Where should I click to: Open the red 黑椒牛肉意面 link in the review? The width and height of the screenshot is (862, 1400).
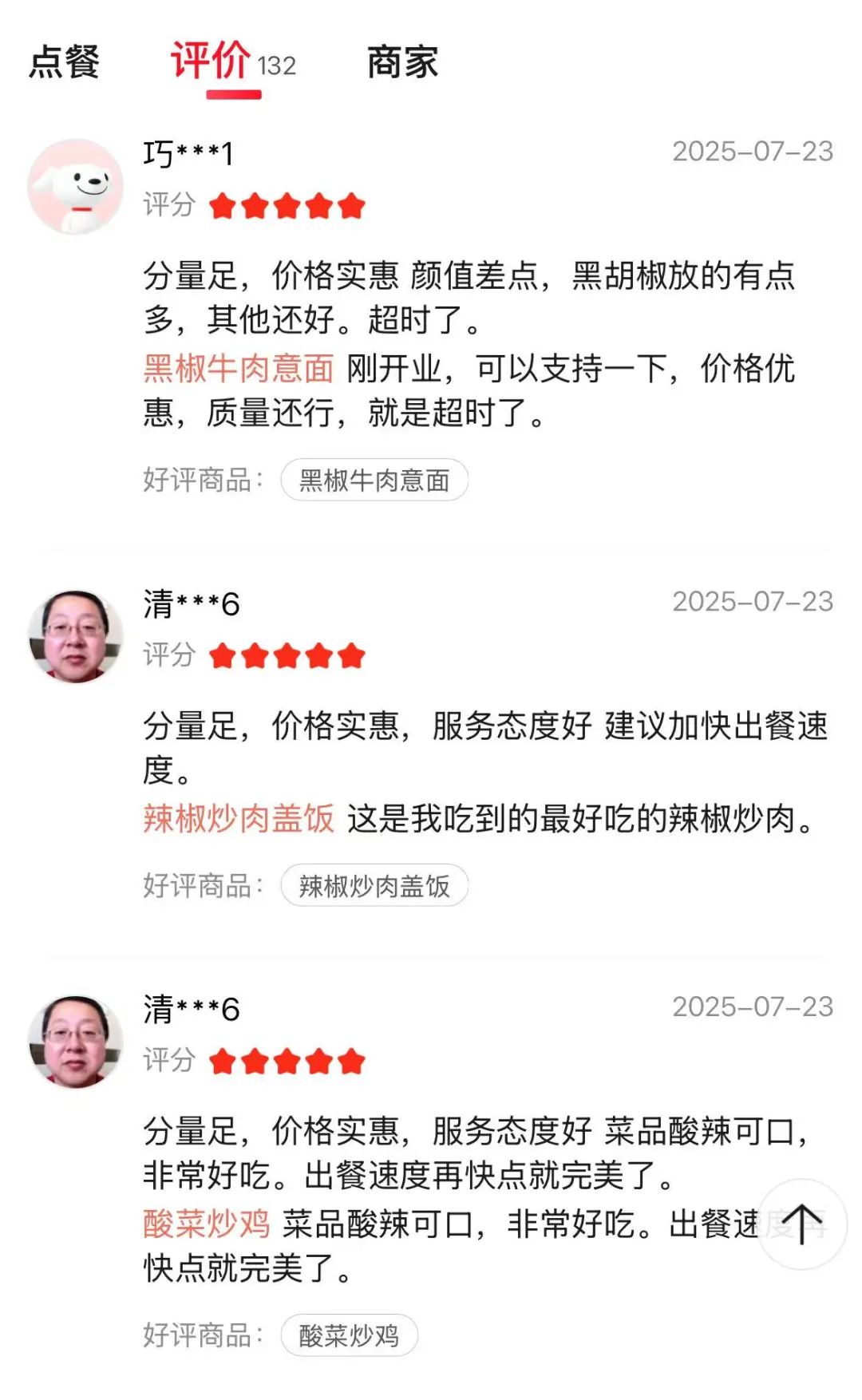pyautogui.click(x=238, y=369)
